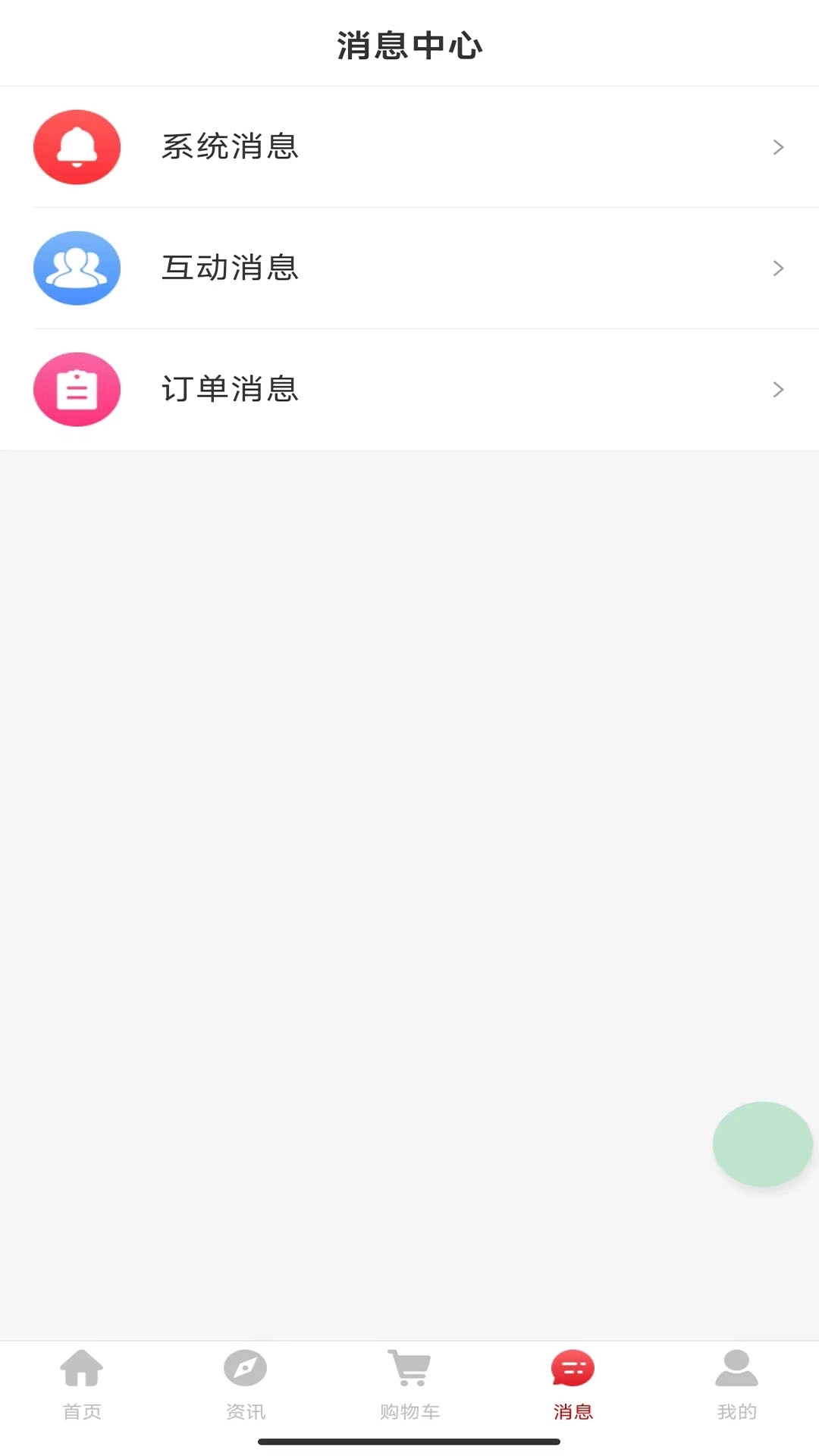Tap the green floating circle button
This screenshot has height=1456, width=819.
pos(763,1144)
